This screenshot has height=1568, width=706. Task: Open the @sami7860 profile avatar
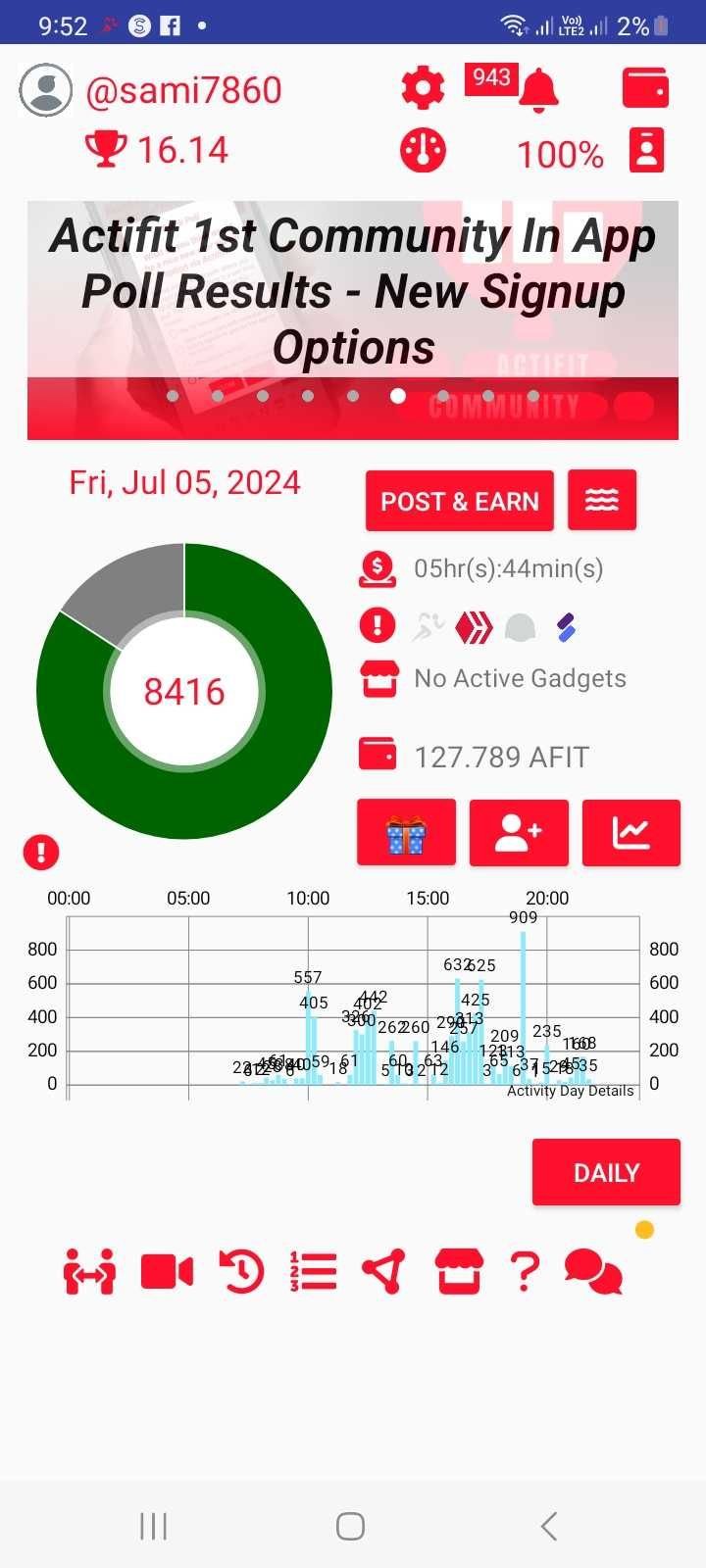46,90
